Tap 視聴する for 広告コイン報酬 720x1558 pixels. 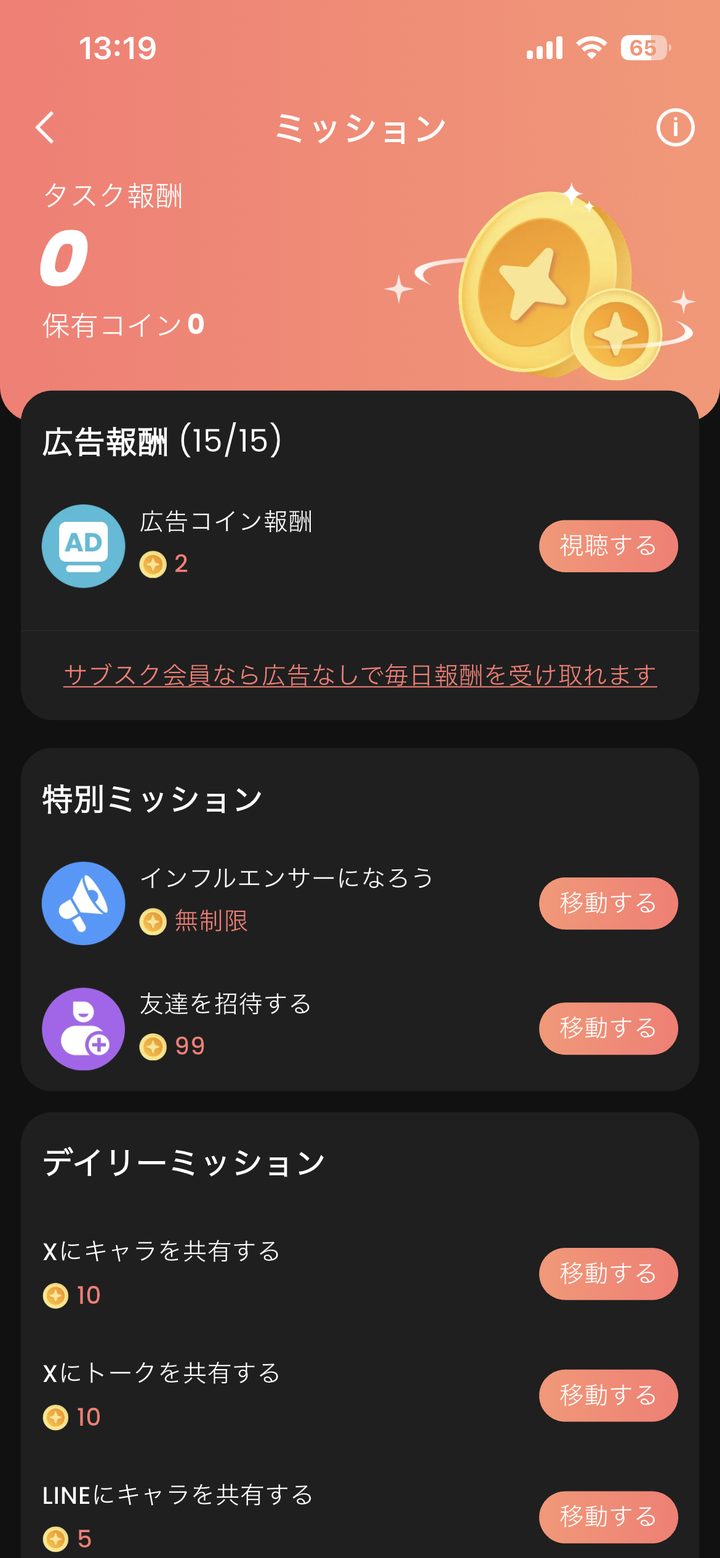tap(608, 546)
